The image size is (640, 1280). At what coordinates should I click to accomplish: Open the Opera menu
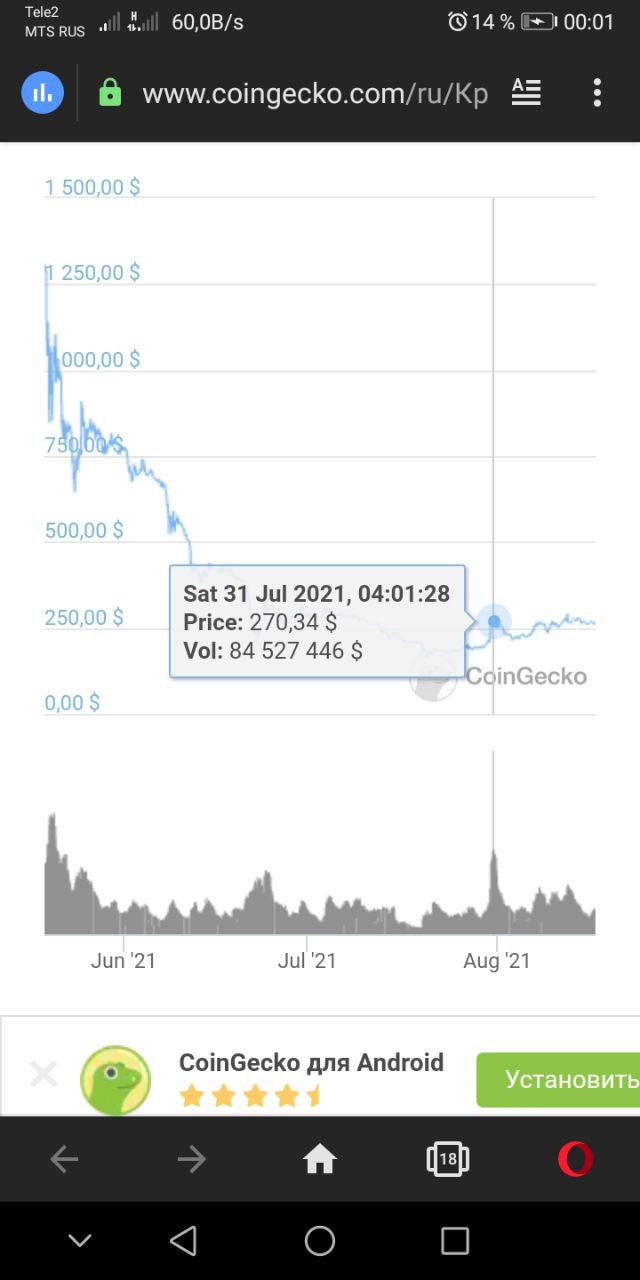pos(575,1159)
